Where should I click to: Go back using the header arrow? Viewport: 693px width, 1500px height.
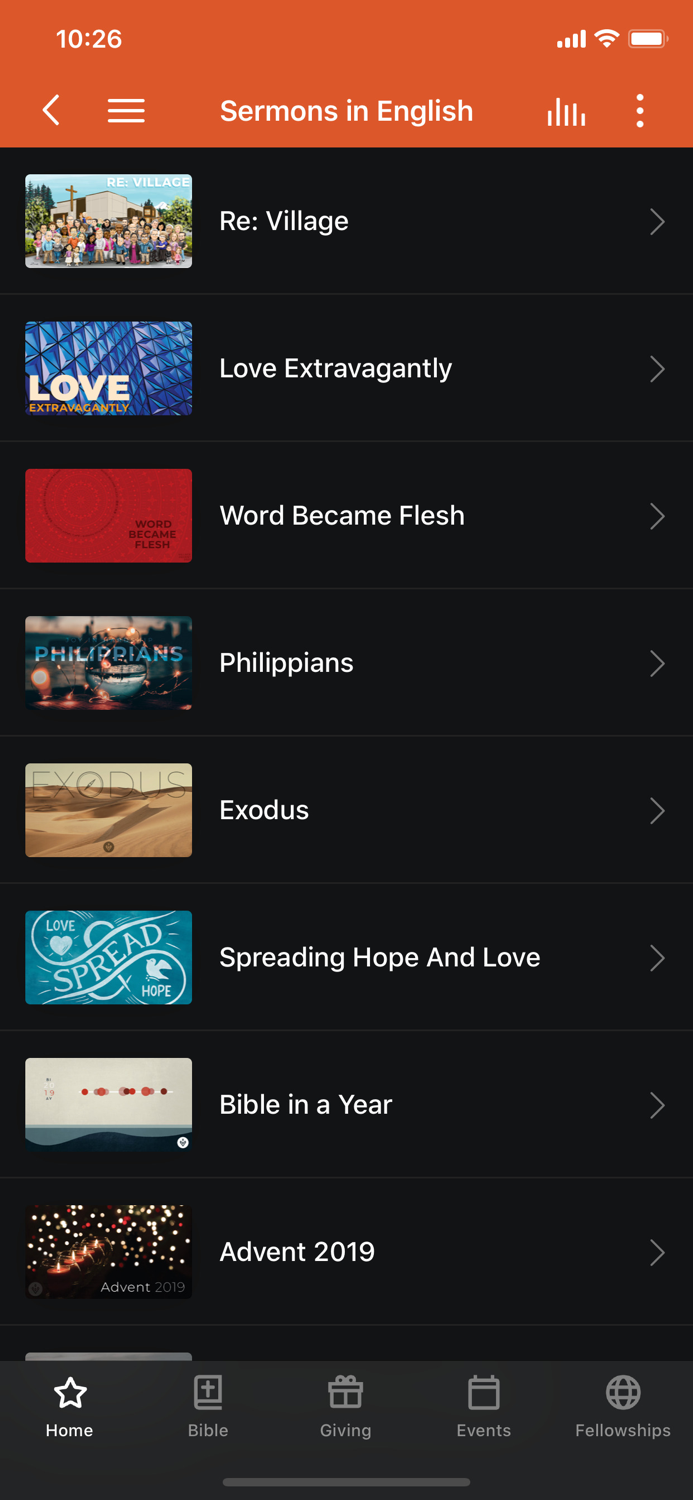[x=52, y=110]
